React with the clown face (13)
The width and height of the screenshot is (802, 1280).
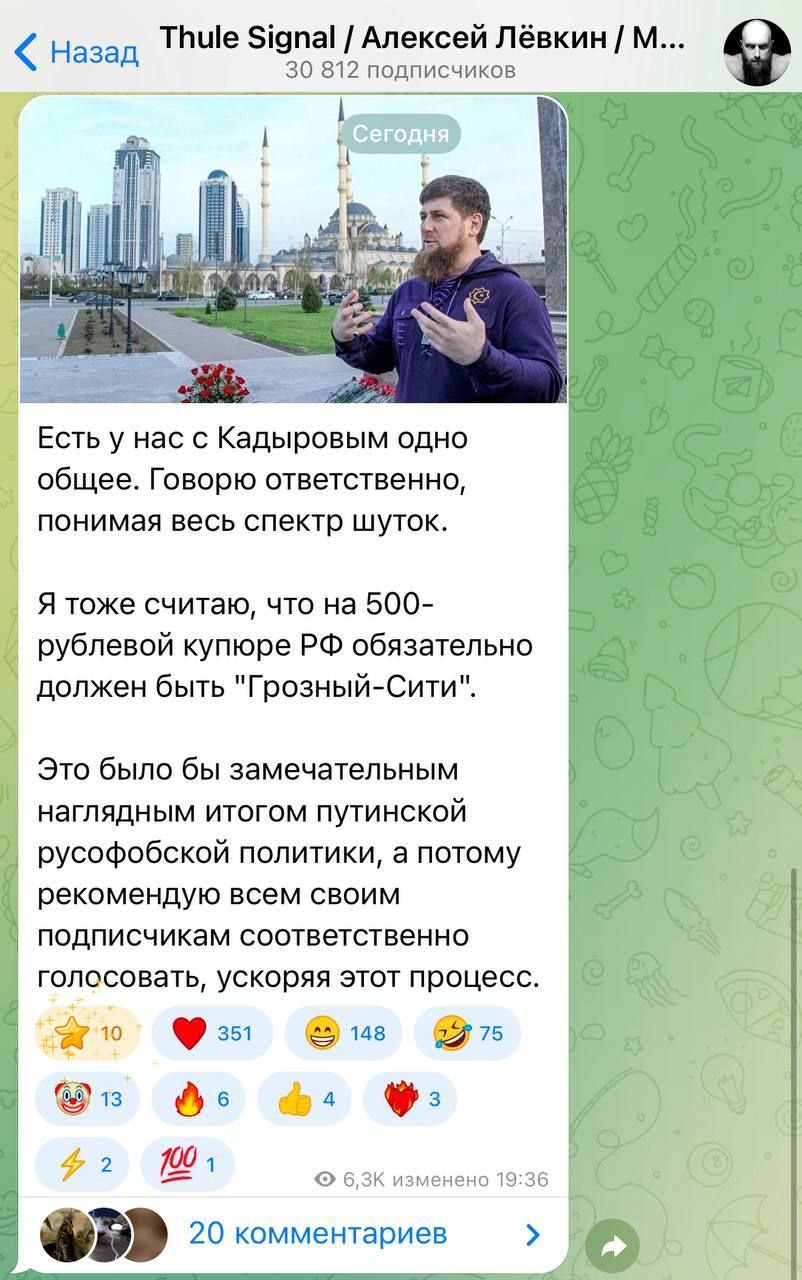click(87, 1099)
